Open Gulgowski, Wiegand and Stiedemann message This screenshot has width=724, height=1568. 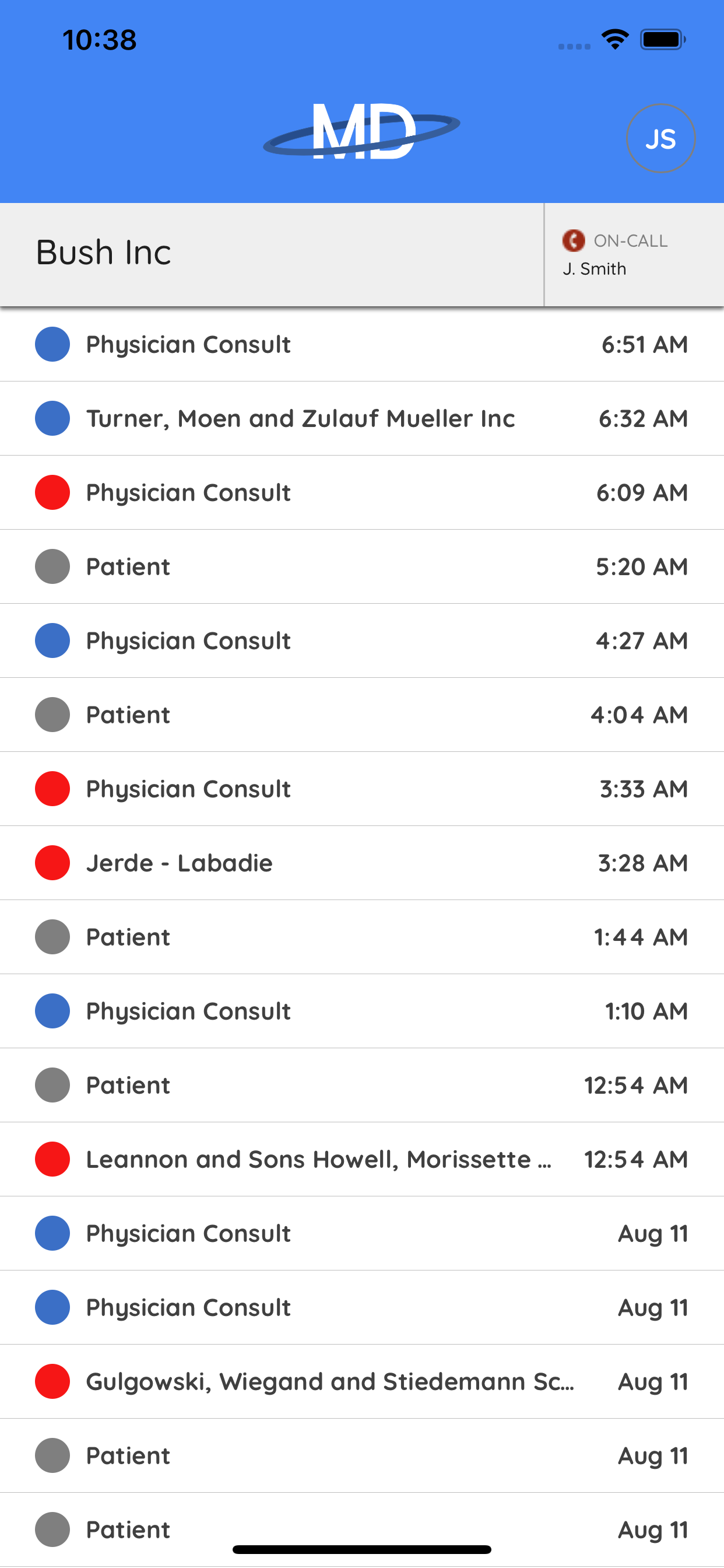click(x=362, y=1381)
